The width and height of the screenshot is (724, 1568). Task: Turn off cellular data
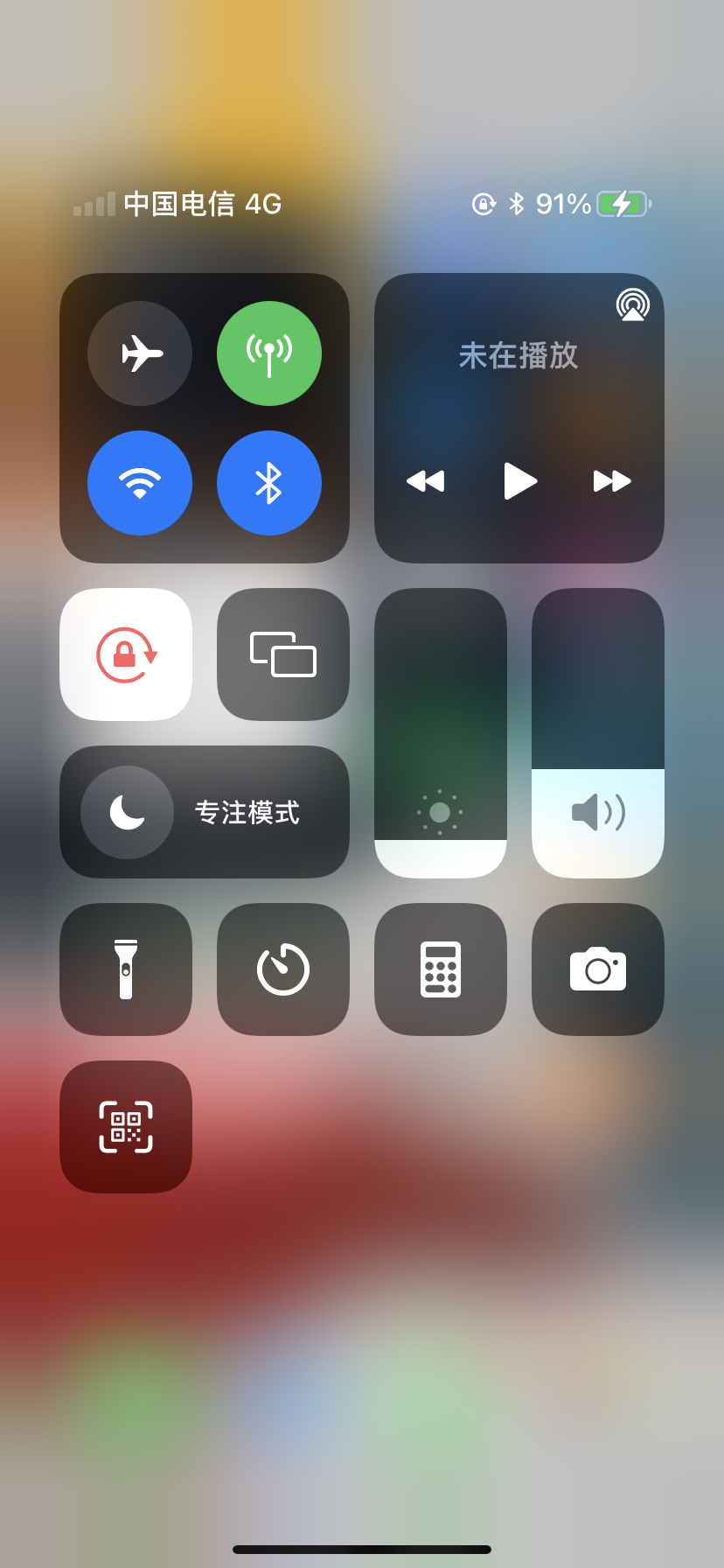click(269, 353)
